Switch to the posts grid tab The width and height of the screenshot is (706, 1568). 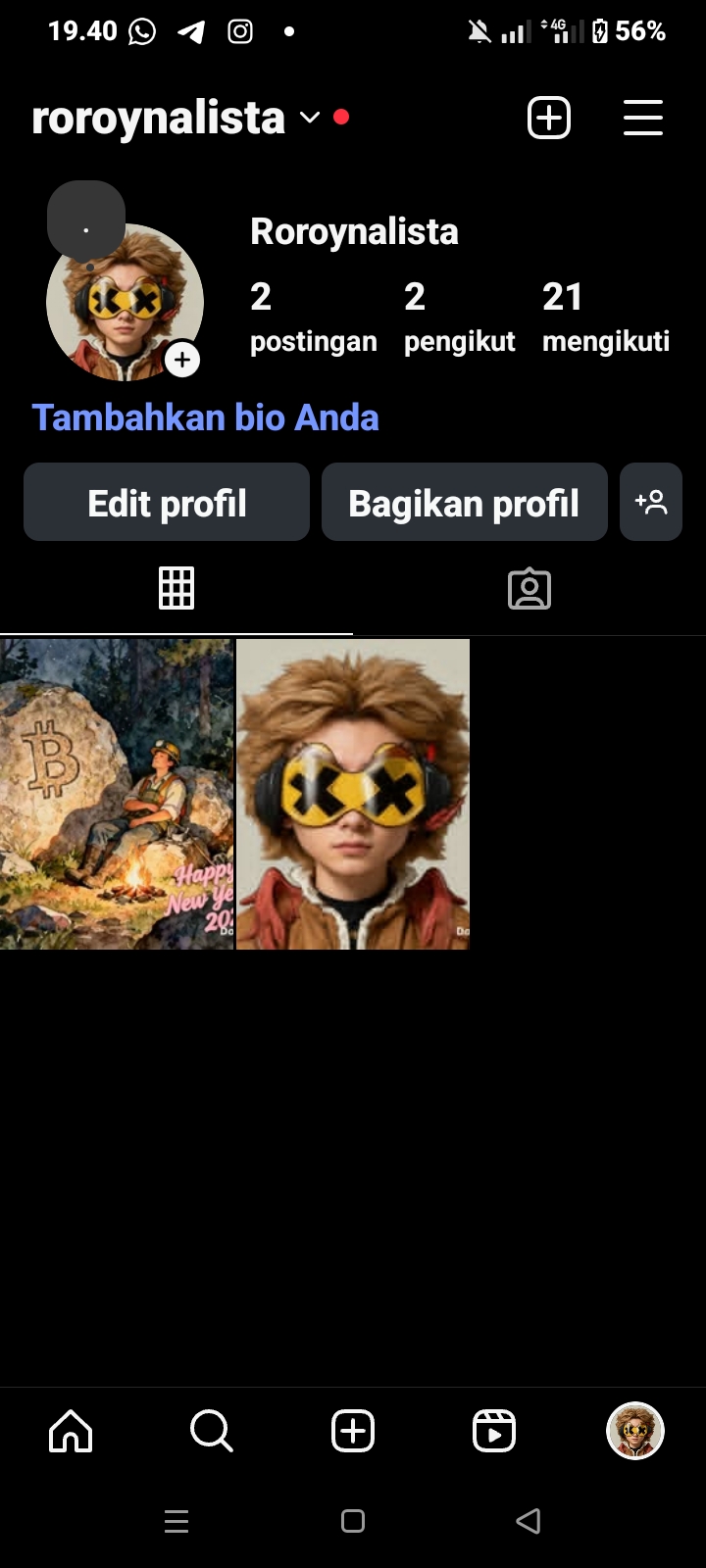(x=176, y=588)
